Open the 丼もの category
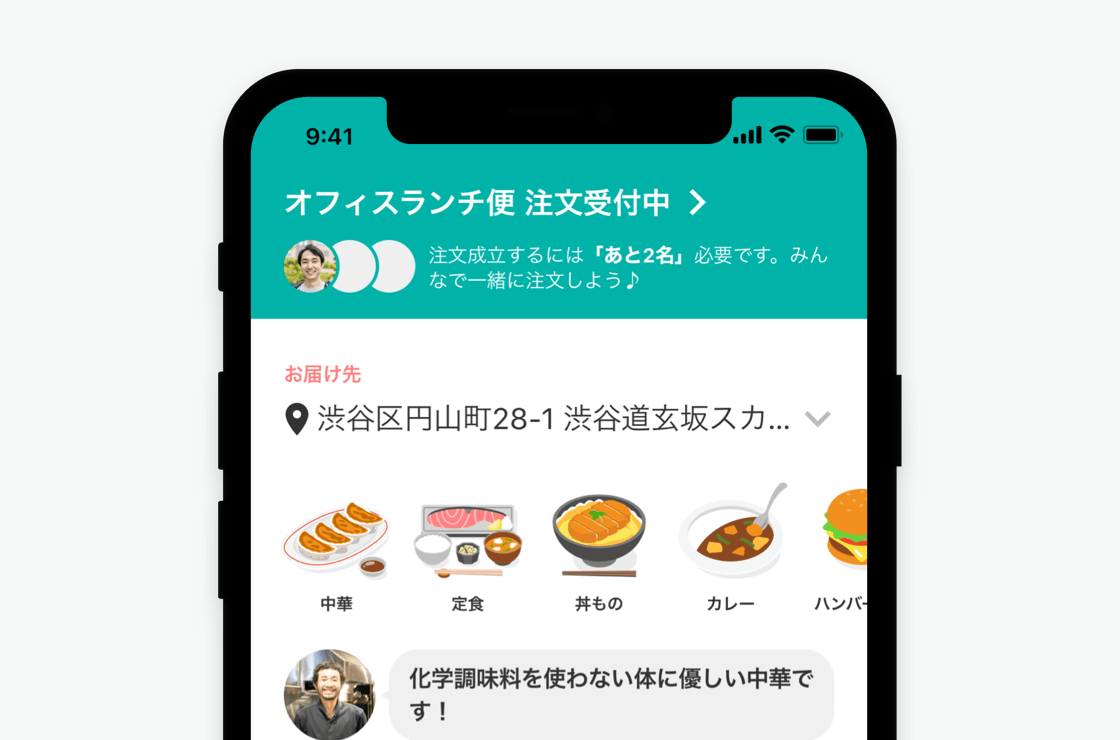 pos(599,553)
